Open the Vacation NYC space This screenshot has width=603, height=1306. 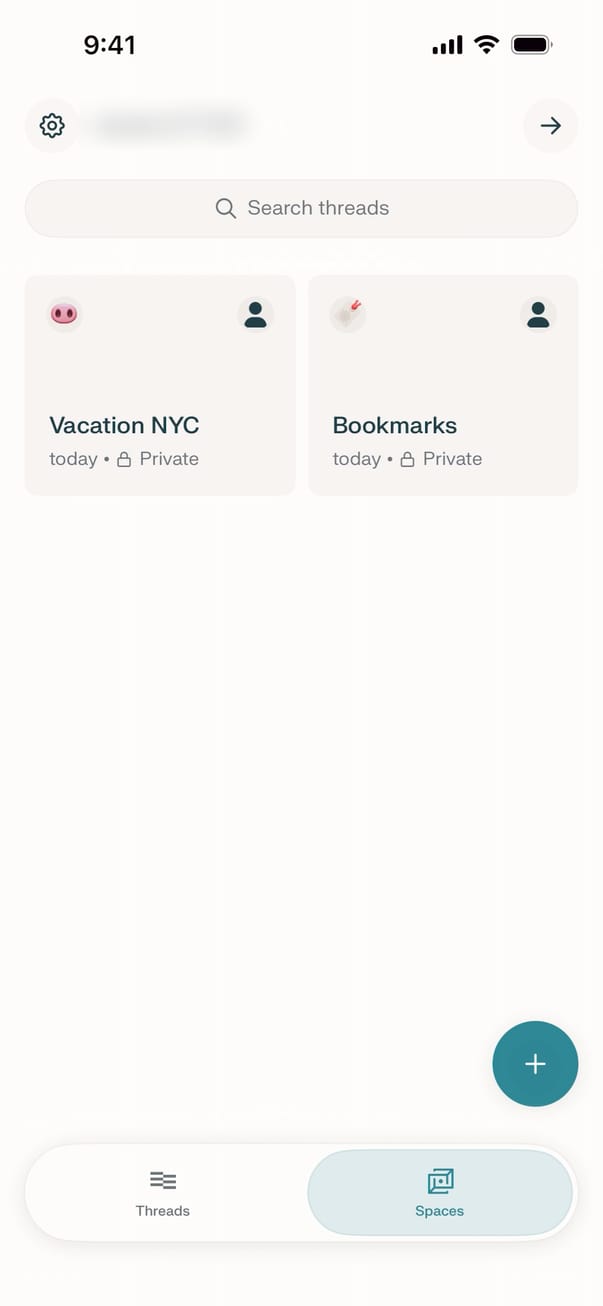tap(160, 385)
